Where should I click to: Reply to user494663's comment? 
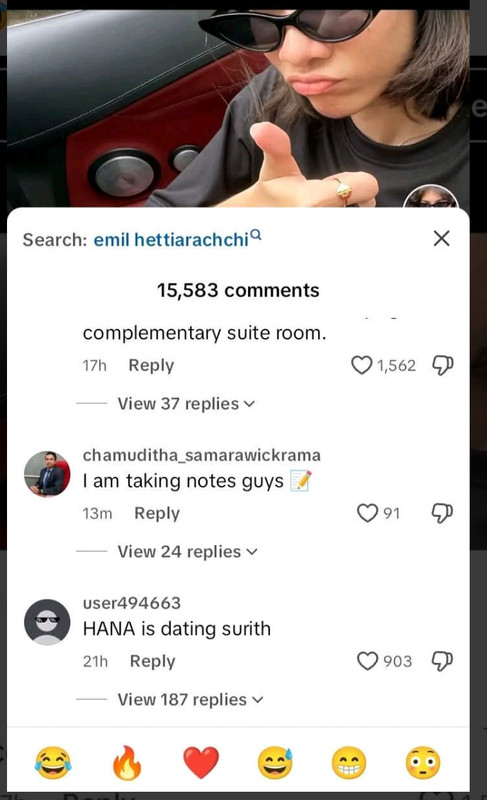[x=152, y=661]
